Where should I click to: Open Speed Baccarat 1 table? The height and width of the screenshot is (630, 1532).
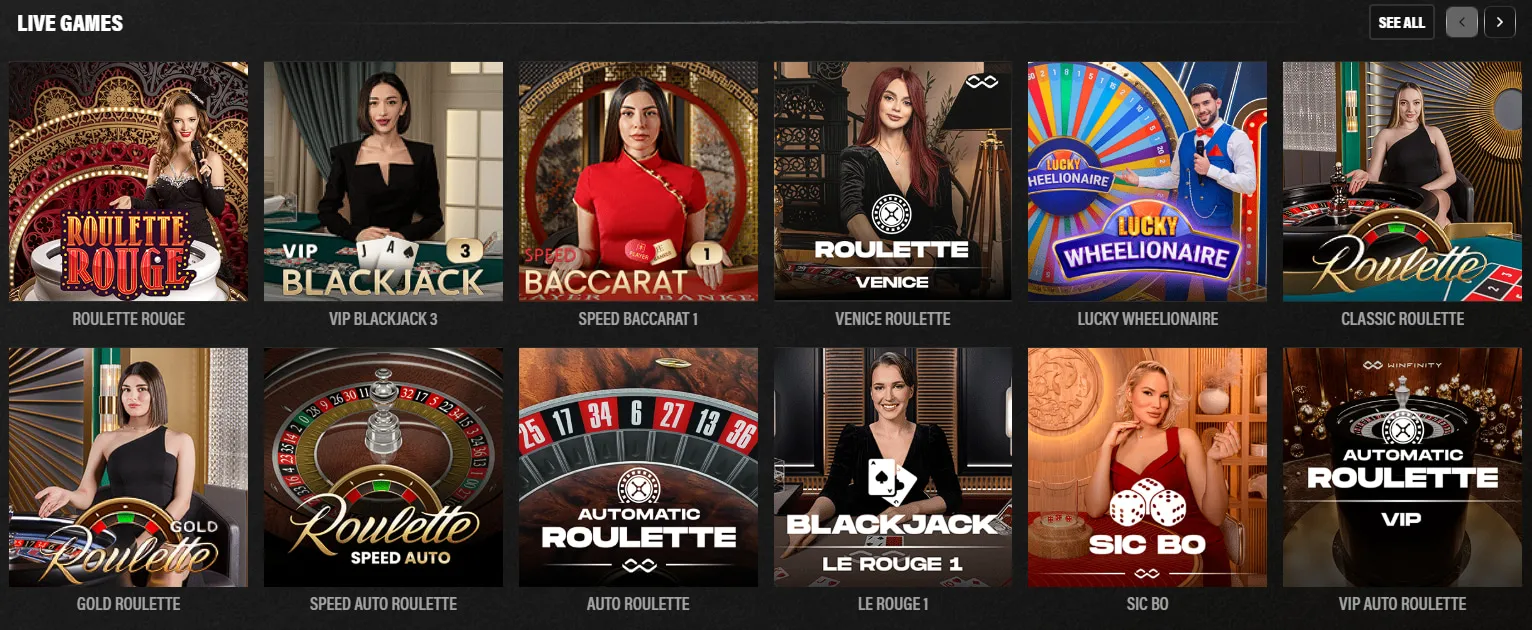(x=638, y=181)
